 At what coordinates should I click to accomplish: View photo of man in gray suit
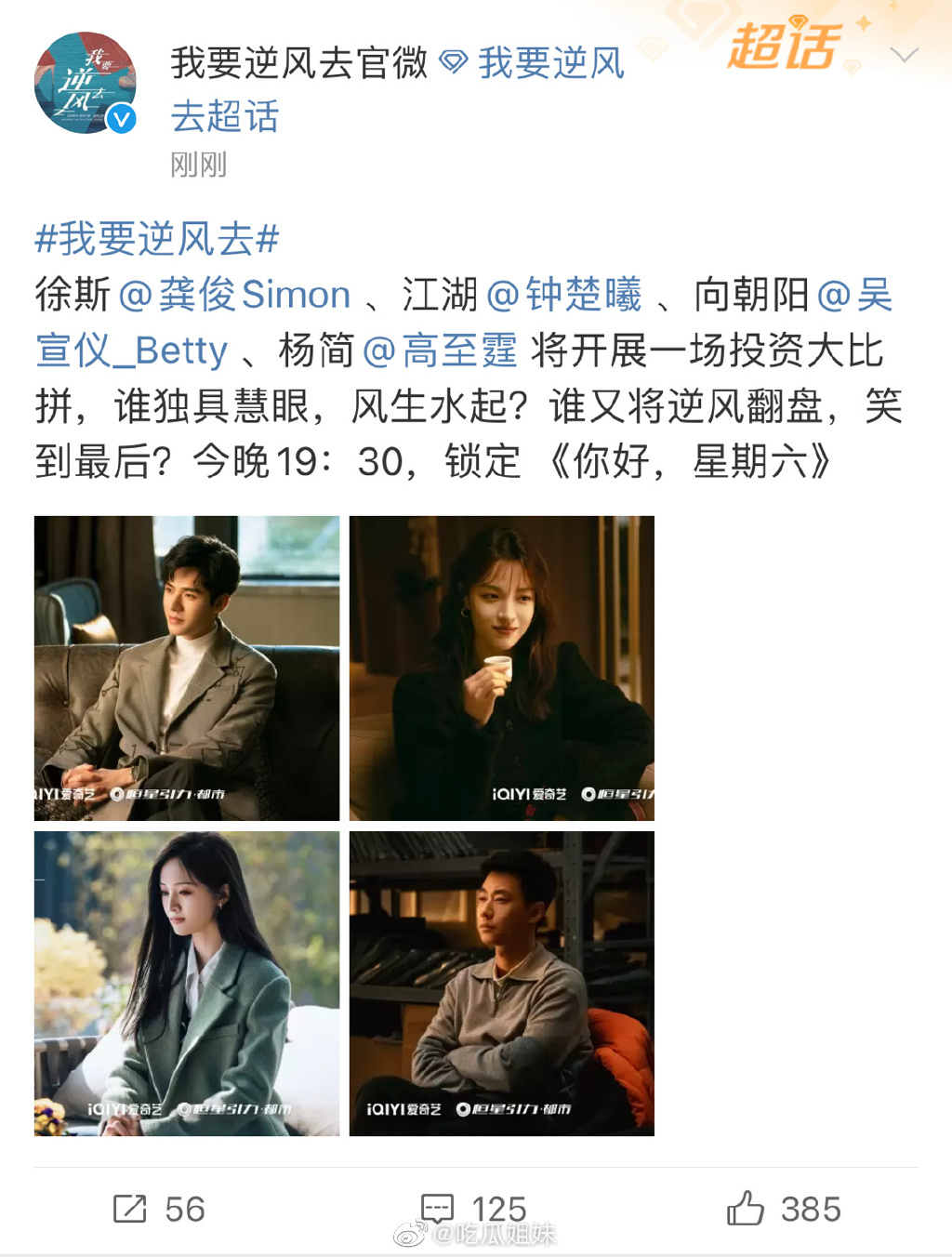187,668
